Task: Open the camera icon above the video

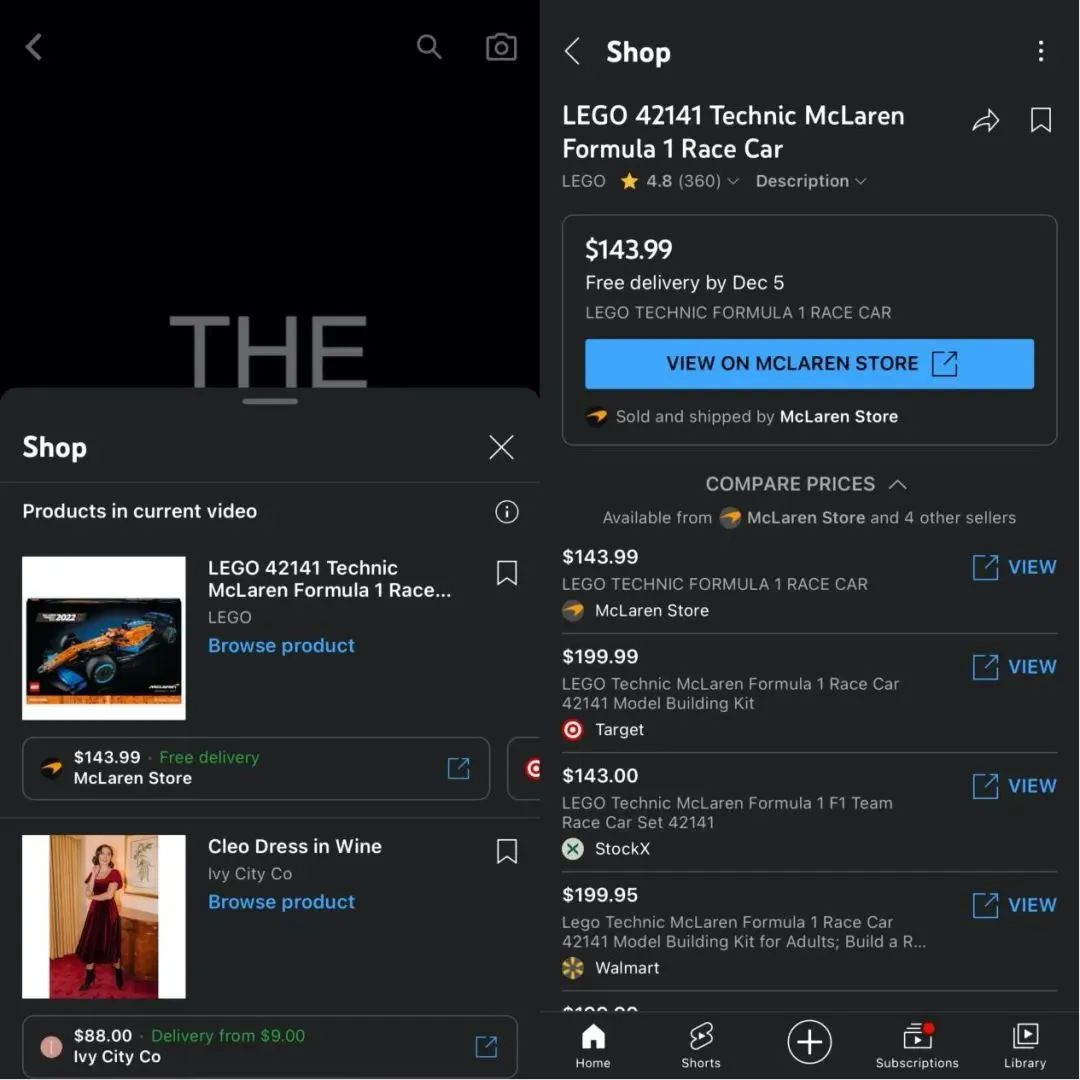Action: coord(501,47)
